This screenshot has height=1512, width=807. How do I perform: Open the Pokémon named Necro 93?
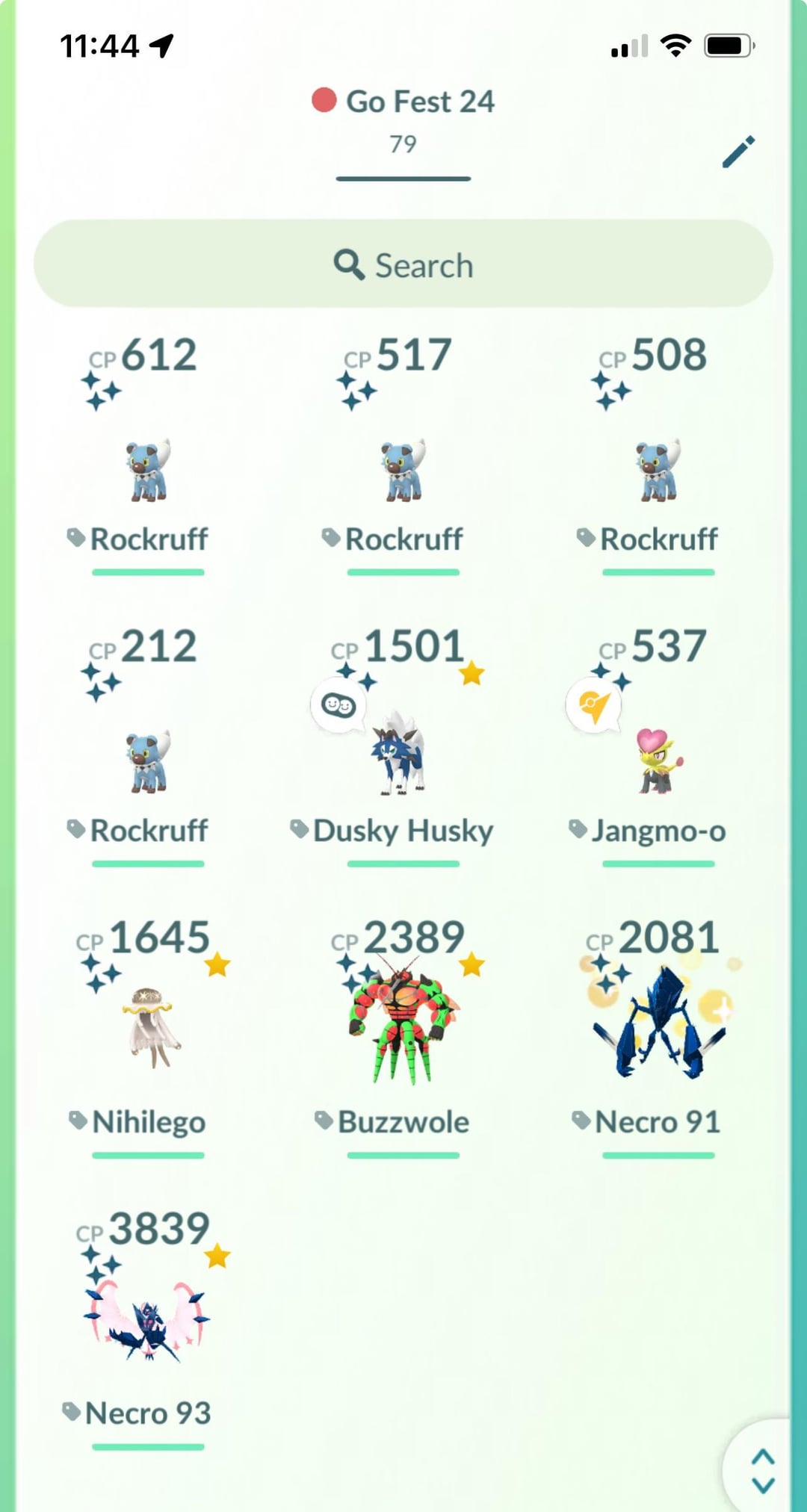148,1322
